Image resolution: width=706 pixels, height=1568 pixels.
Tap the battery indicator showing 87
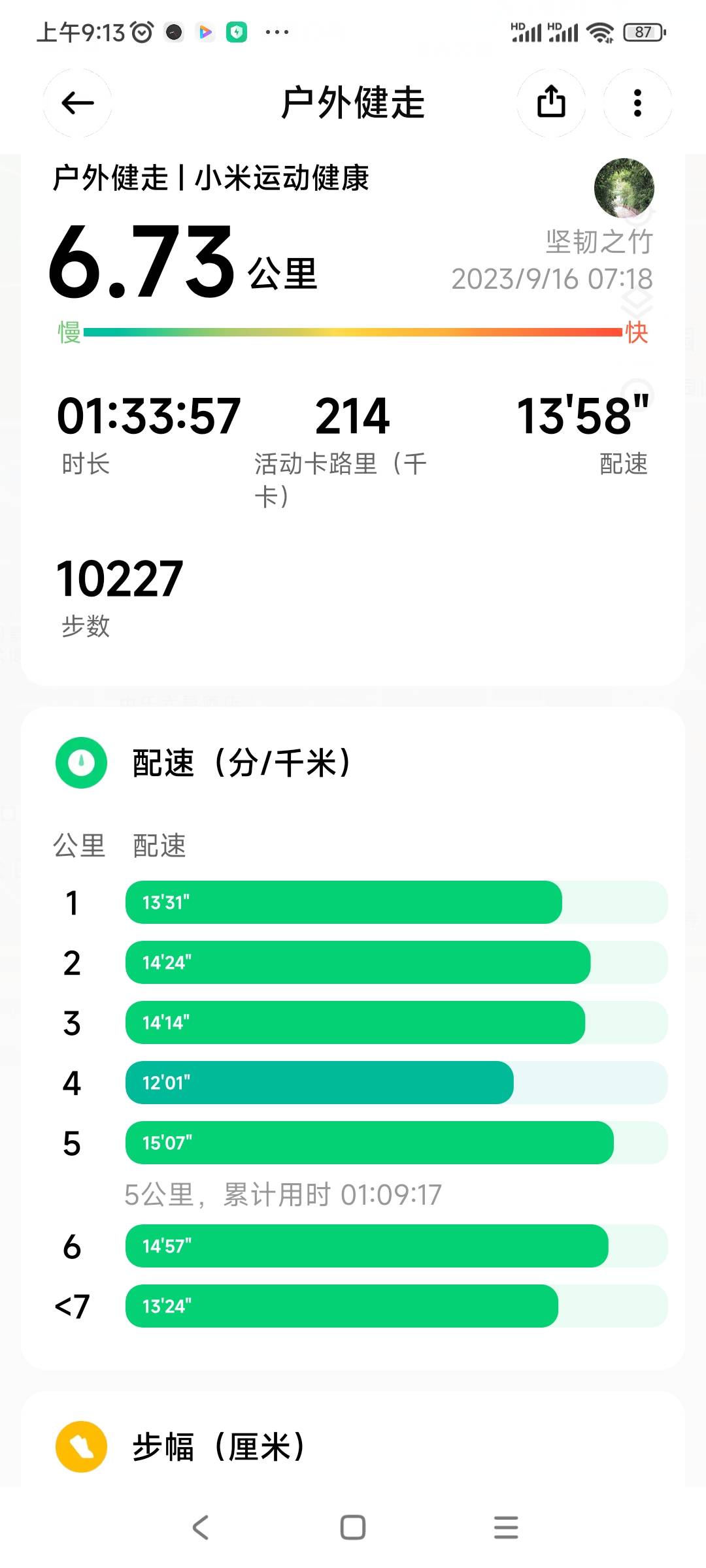pos(641,31)
